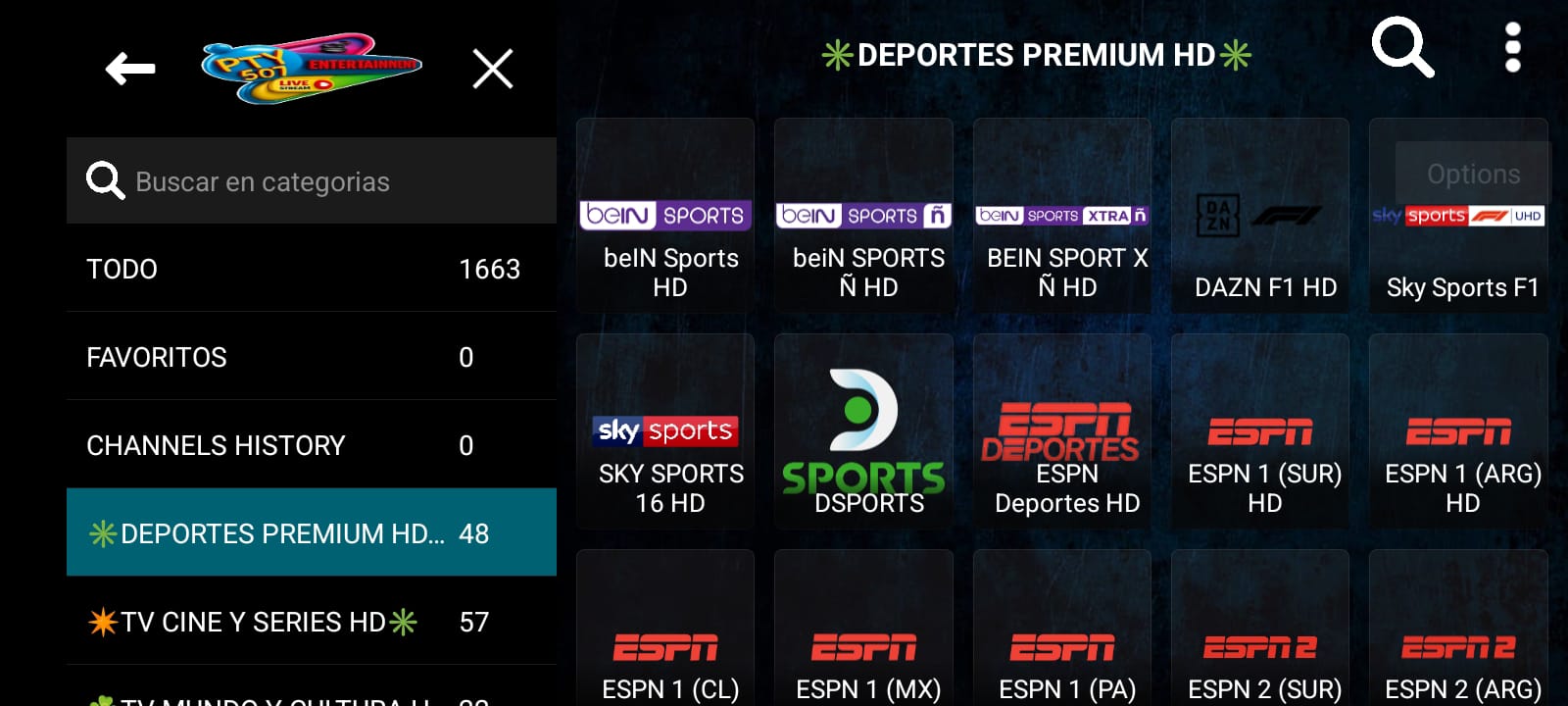Go back using the arrow icon
The height and width of the screenshot is (706, 1568).
[x=130, y=69]
